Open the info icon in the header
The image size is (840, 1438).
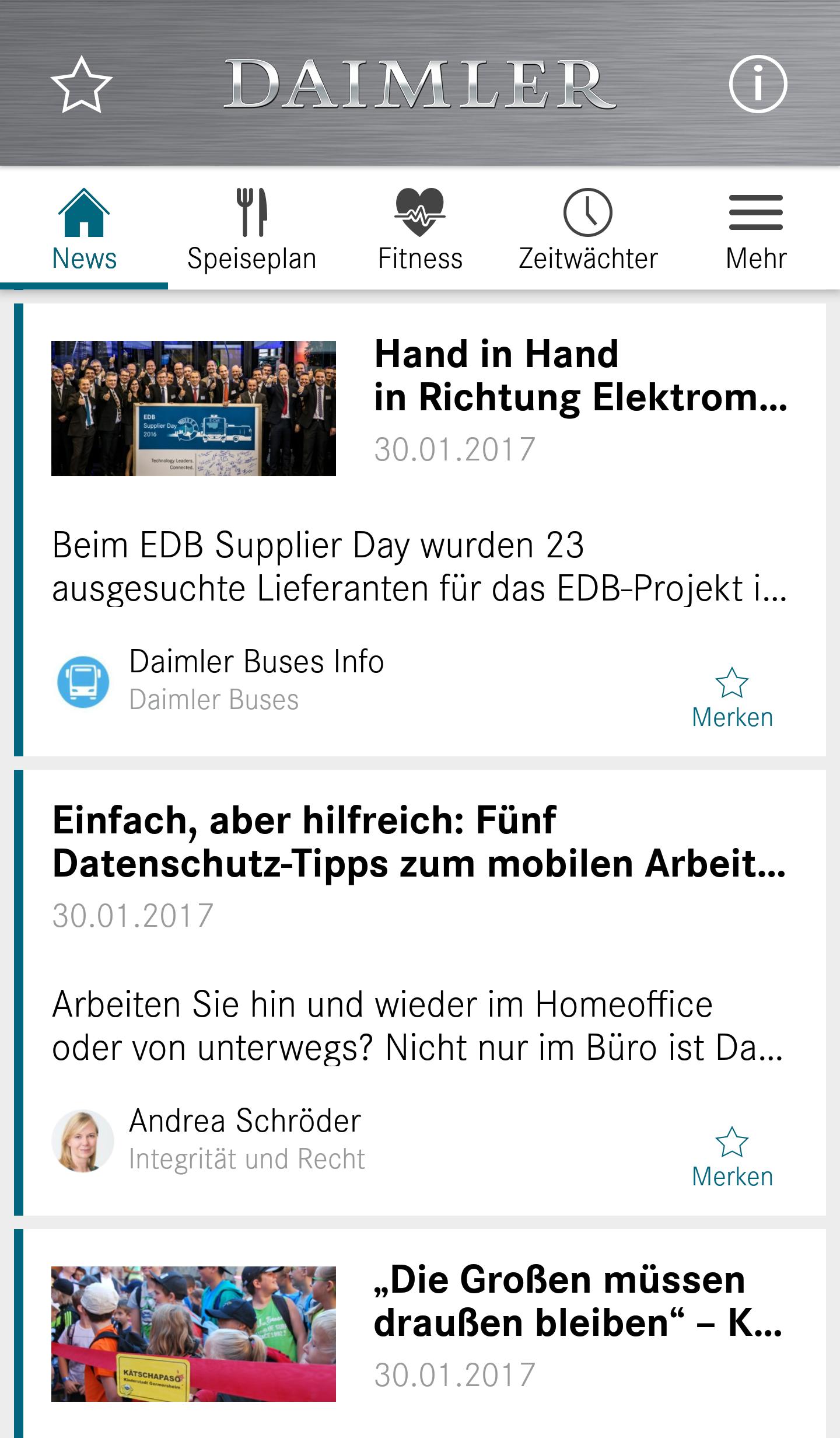point(758,84)
